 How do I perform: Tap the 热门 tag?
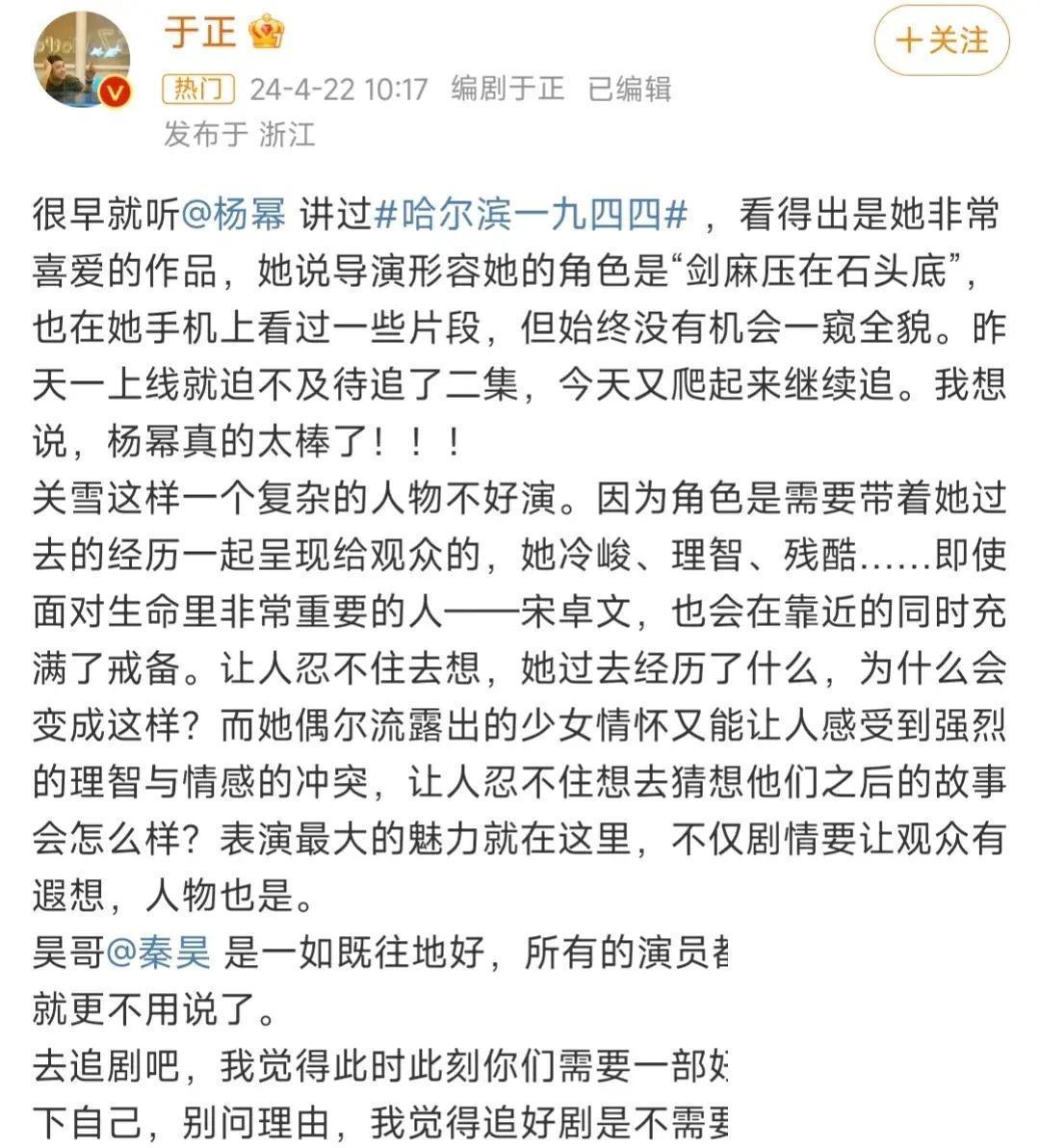tap(198, 90)
